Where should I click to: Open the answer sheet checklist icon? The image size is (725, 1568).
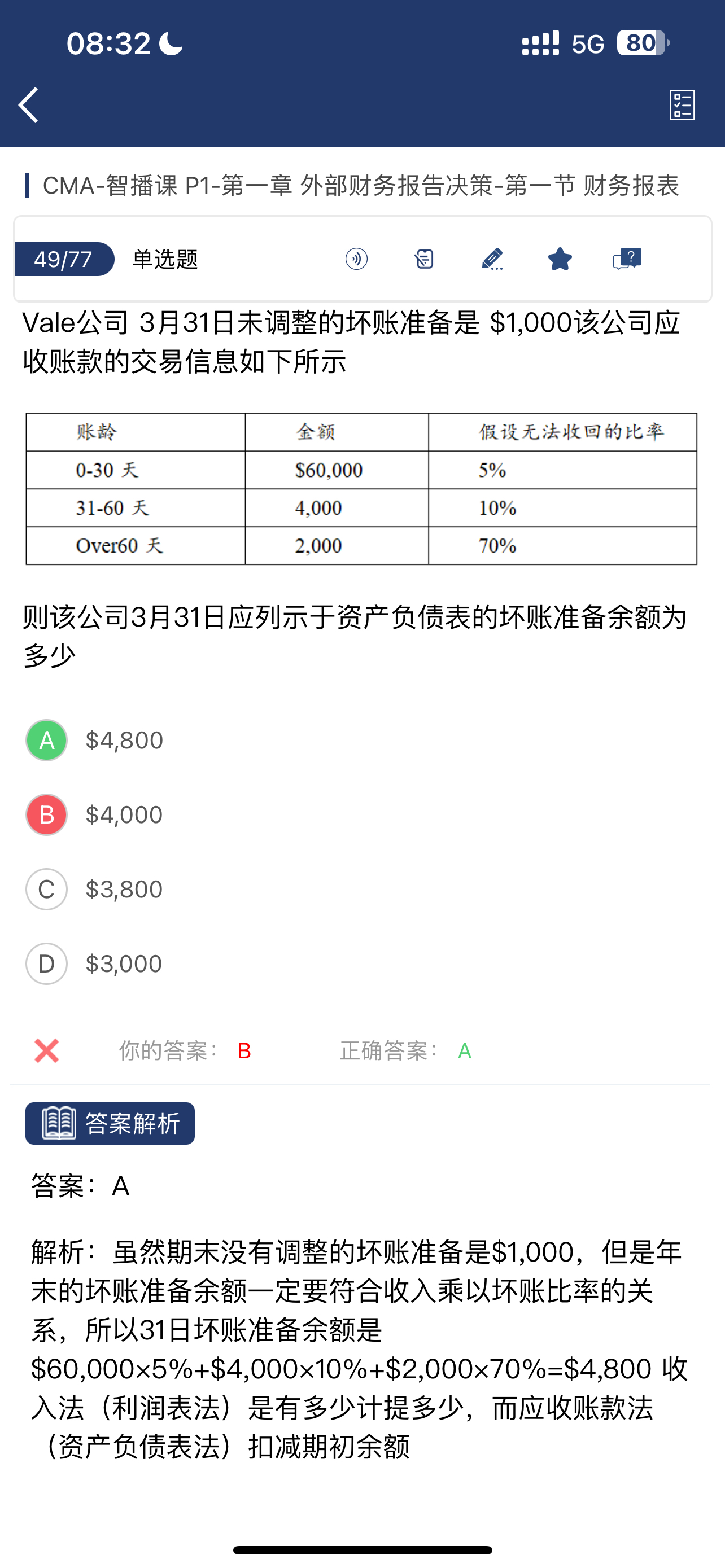click(x=682, y=106)
